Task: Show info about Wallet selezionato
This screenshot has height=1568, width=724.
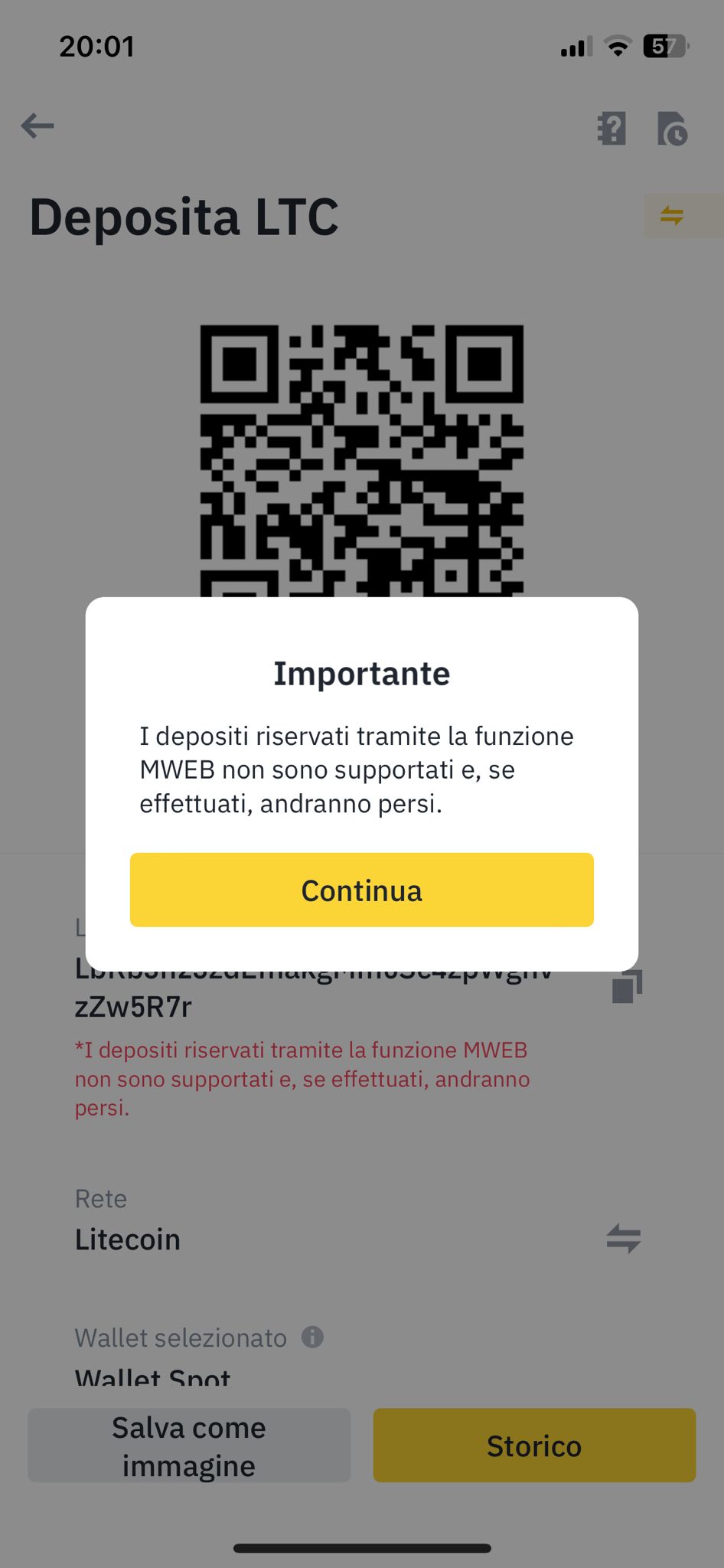Action: (312, 1338)
